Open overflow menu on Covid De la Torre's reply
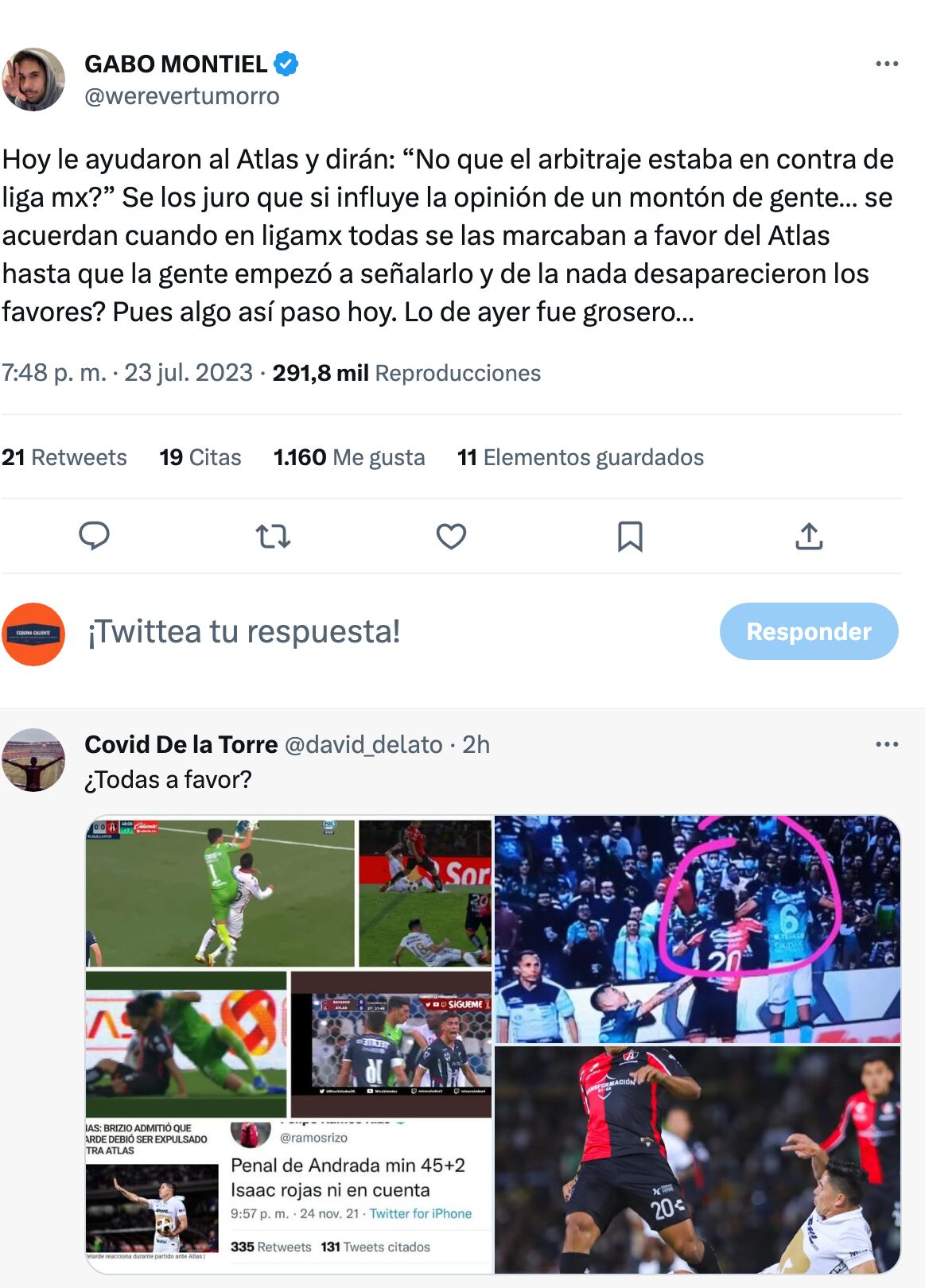The image size is (925, 1288). 886,744
